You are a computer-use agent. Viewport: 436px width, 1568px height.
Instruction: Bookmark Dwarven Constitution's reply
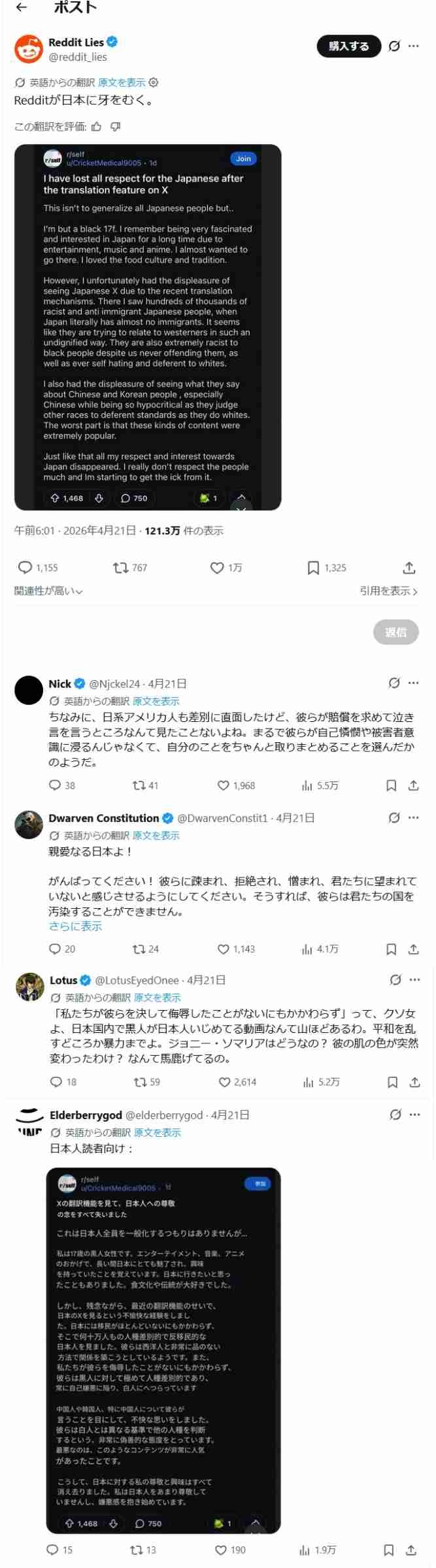[391, 949]
